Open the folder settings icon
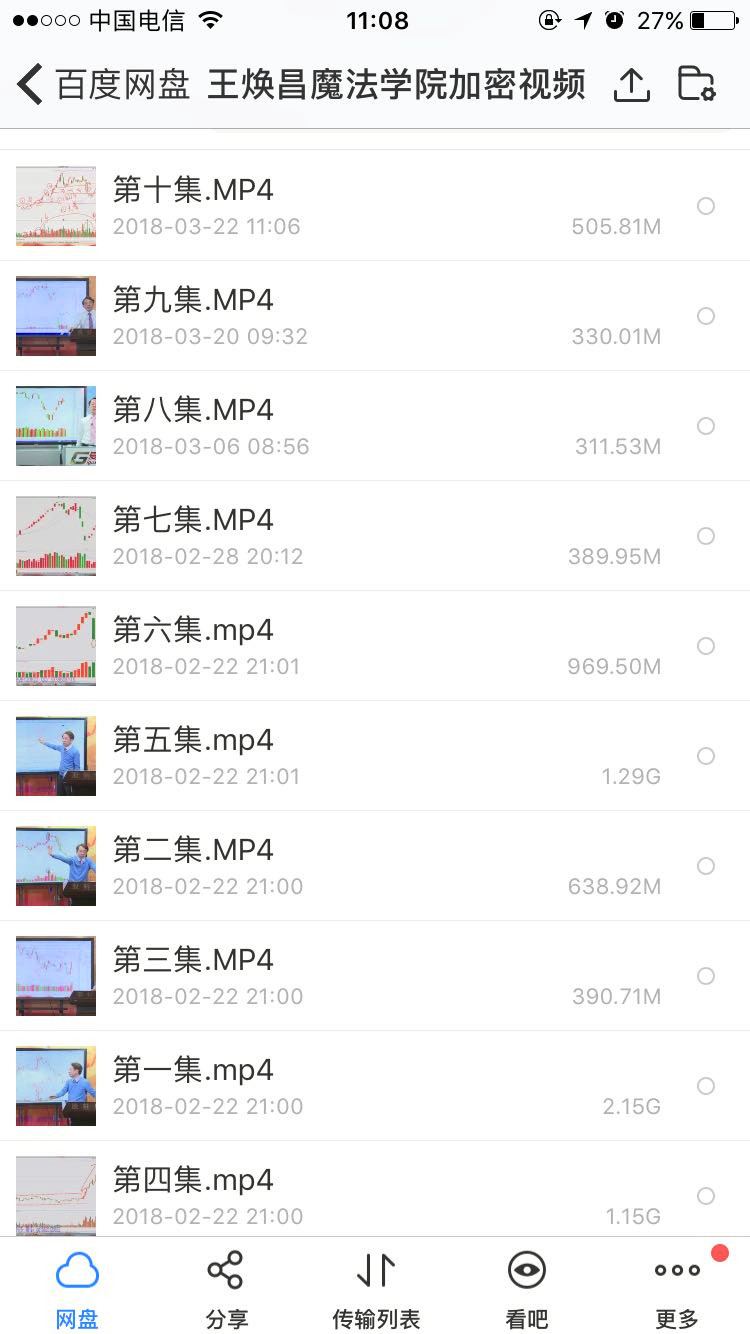 tap(696, 85)
